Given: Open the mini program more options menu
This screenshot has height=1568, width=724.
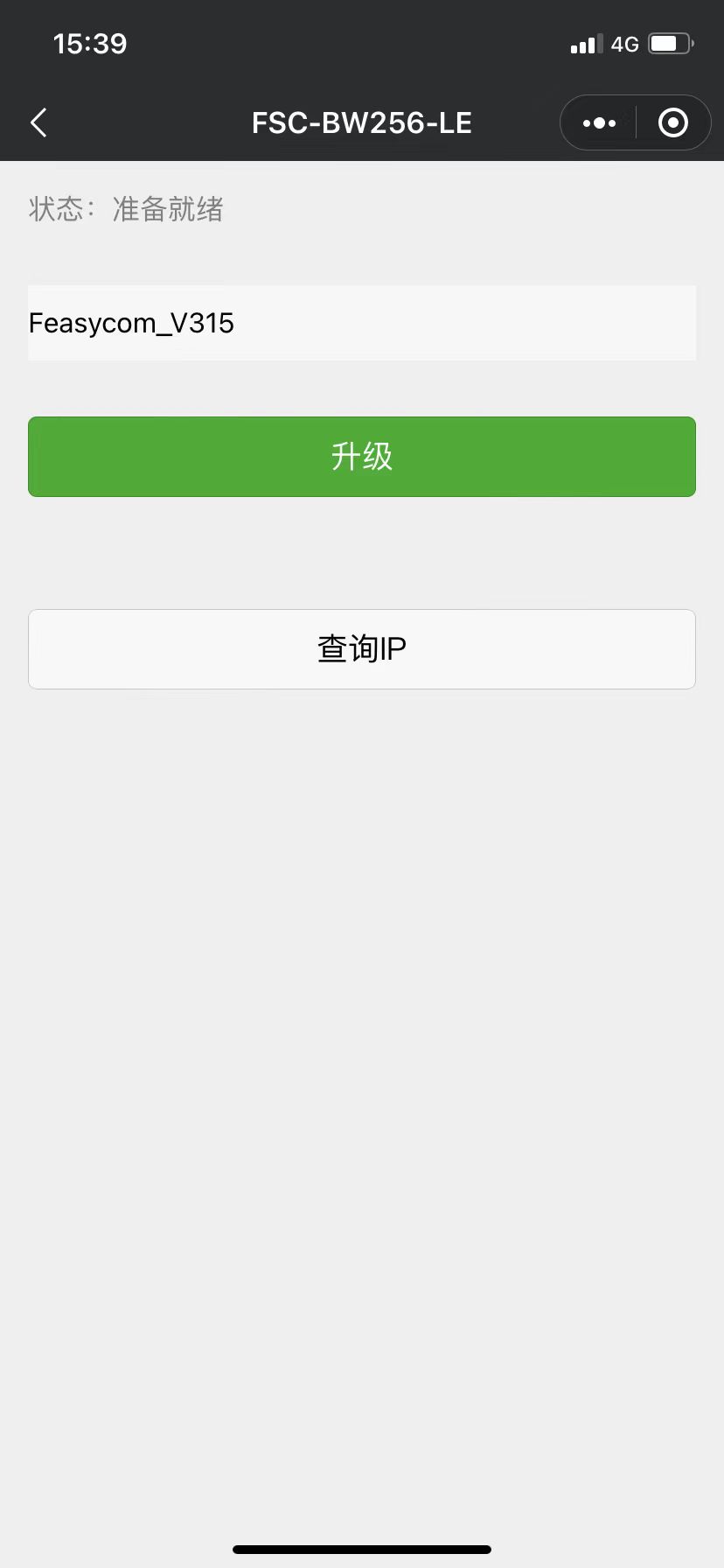Looking at the screenshot, I should pyautogui.click(x=599, y=123).
